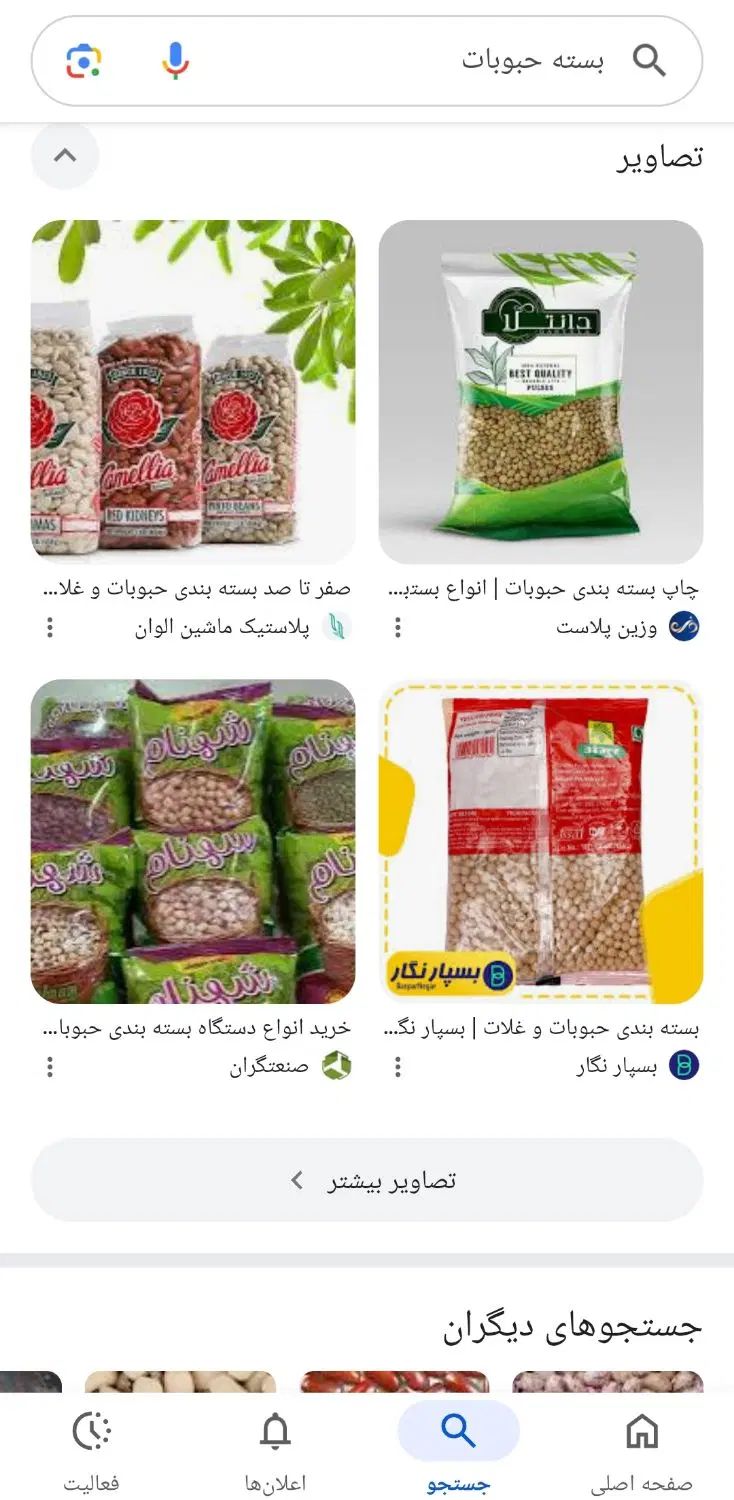Open the Camellia beans image result
This screenshot has height=1500, width=734.
193,391
